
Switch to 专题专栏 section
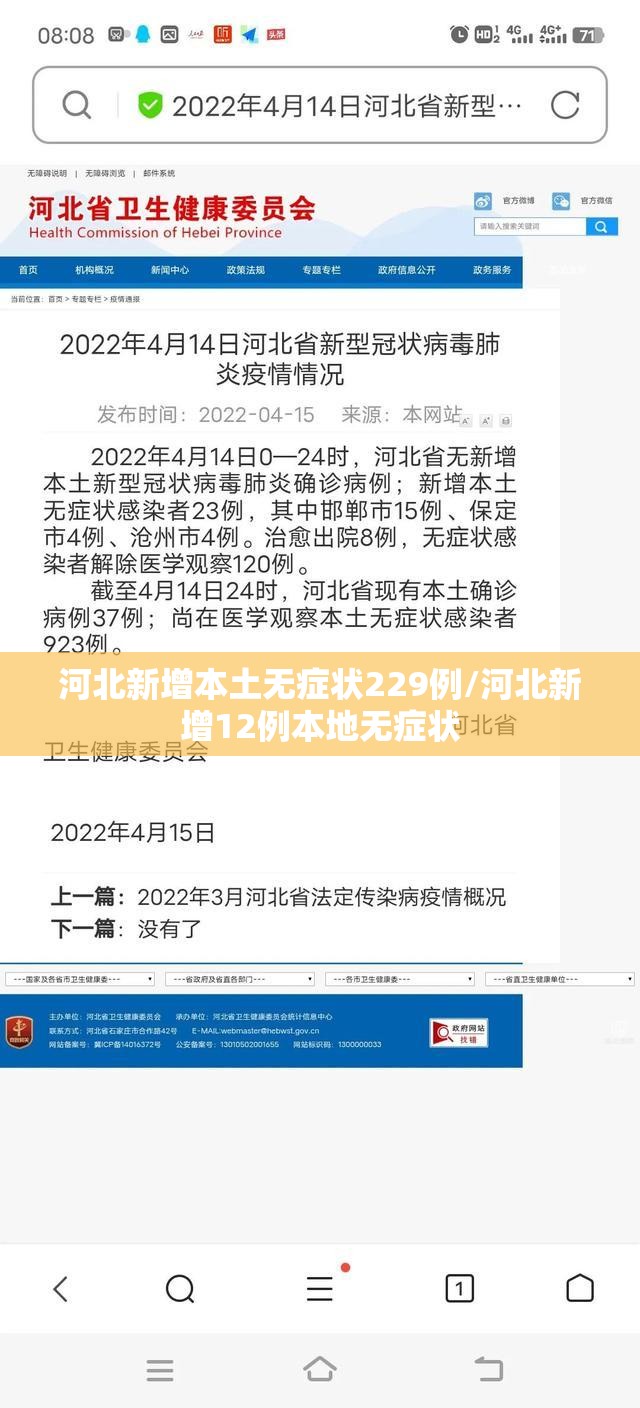[321, 270]
